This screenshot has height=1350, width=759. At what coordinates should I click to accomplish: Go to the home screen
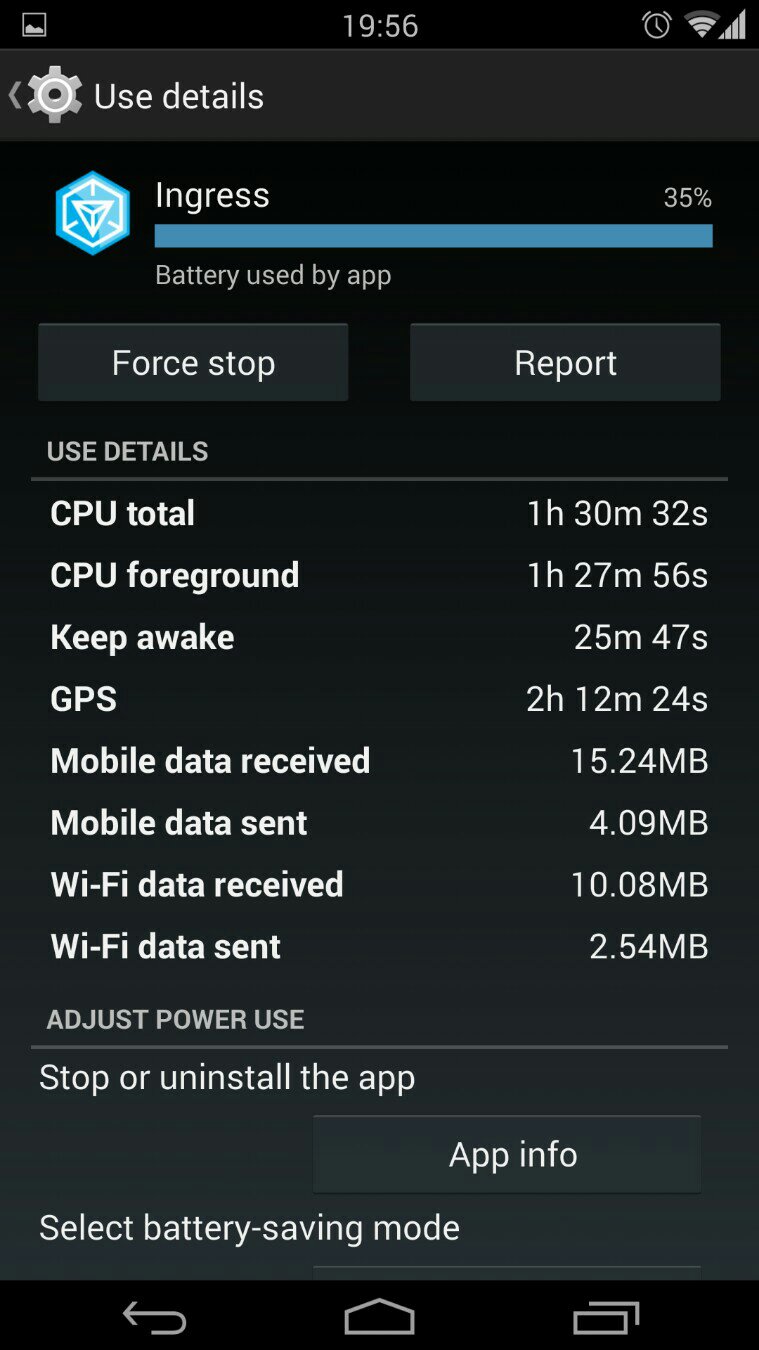click(x=379, y=1316)
